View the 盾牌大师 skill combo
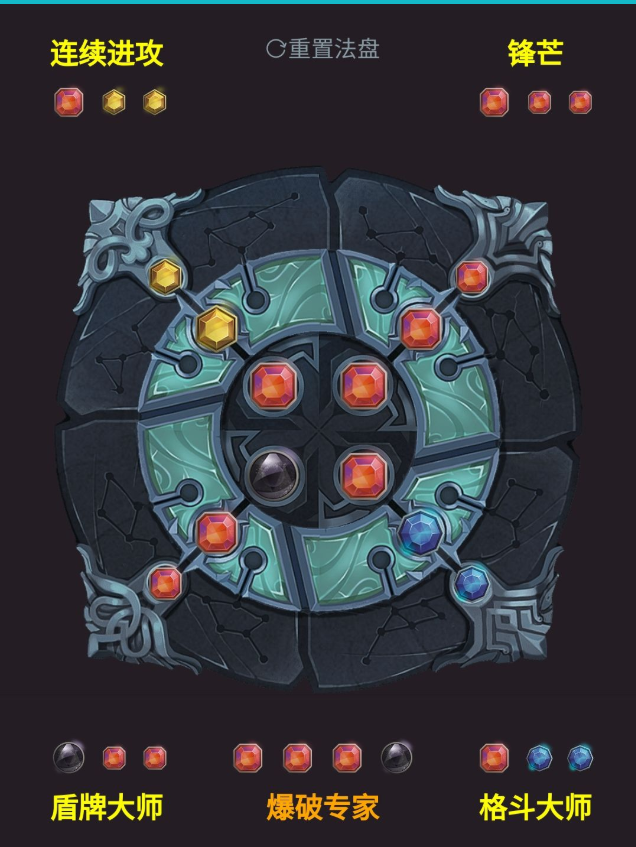 click(x=107, y=806)
